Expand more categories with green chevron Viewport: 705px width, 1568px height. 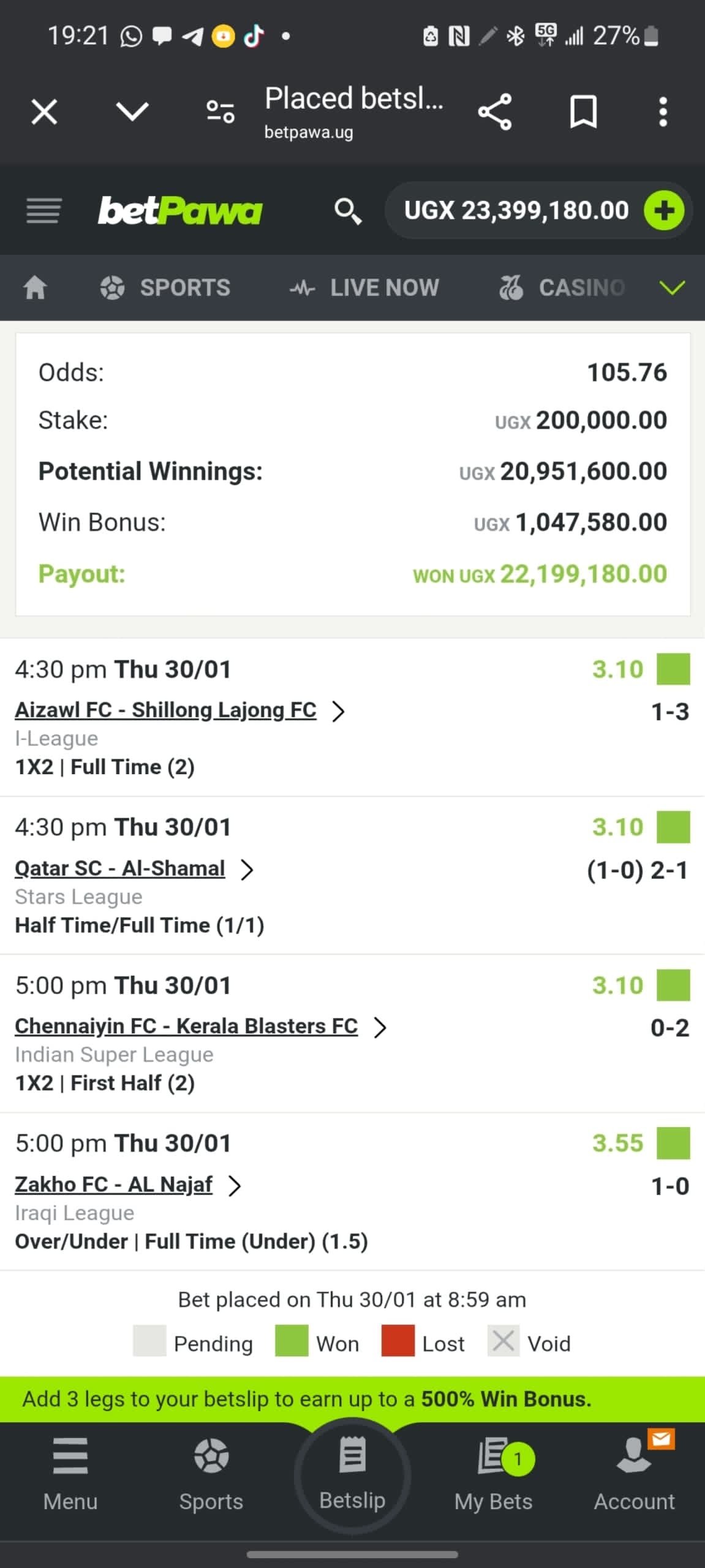point(672,287)
